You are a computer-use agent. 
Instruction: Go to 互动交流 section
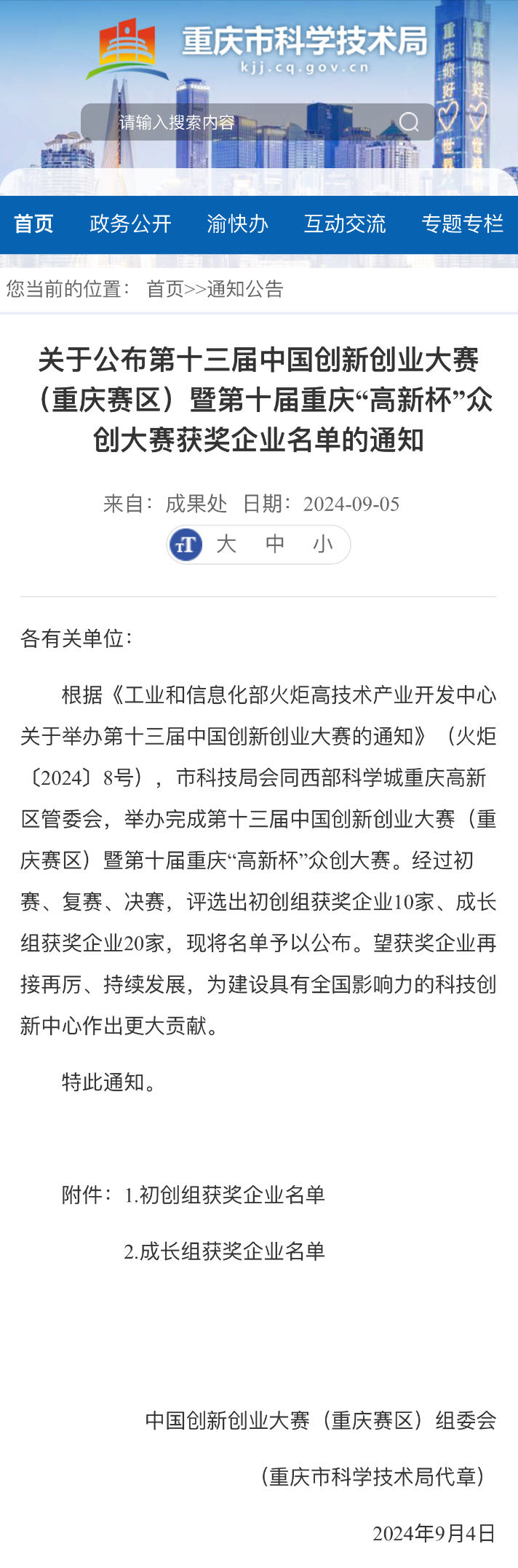[x=345, y=224]
